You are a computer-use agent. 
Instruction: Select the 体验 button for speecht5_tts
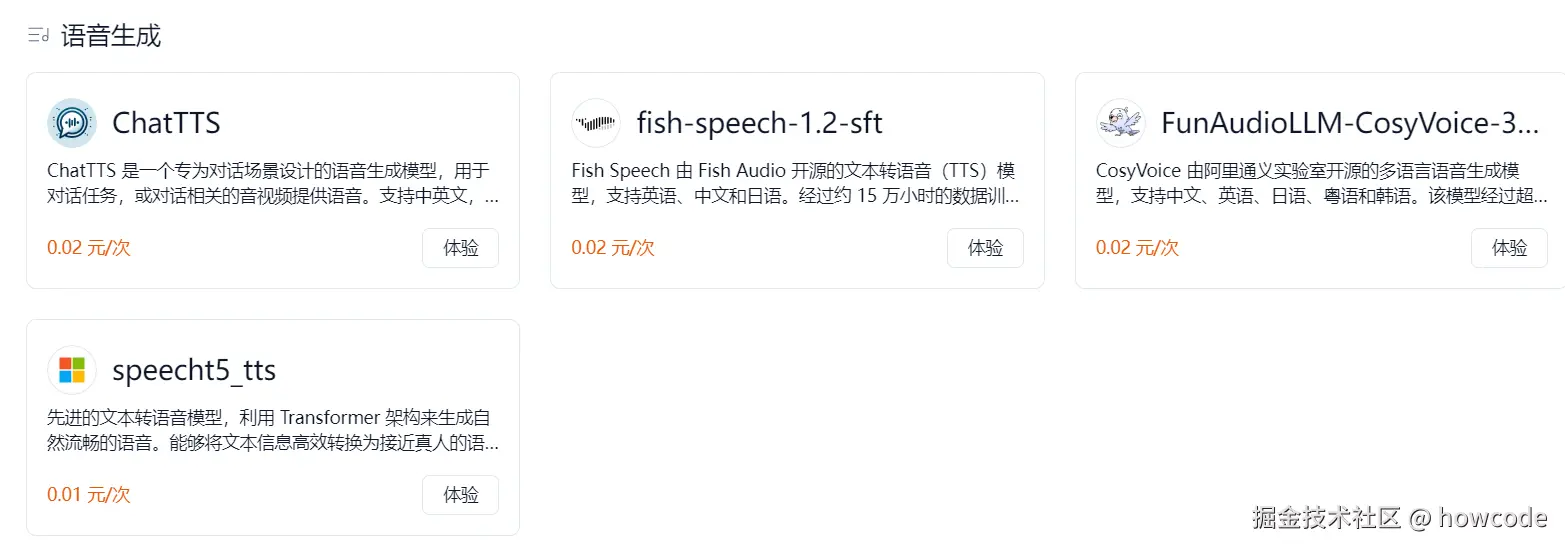coord(460,495)
